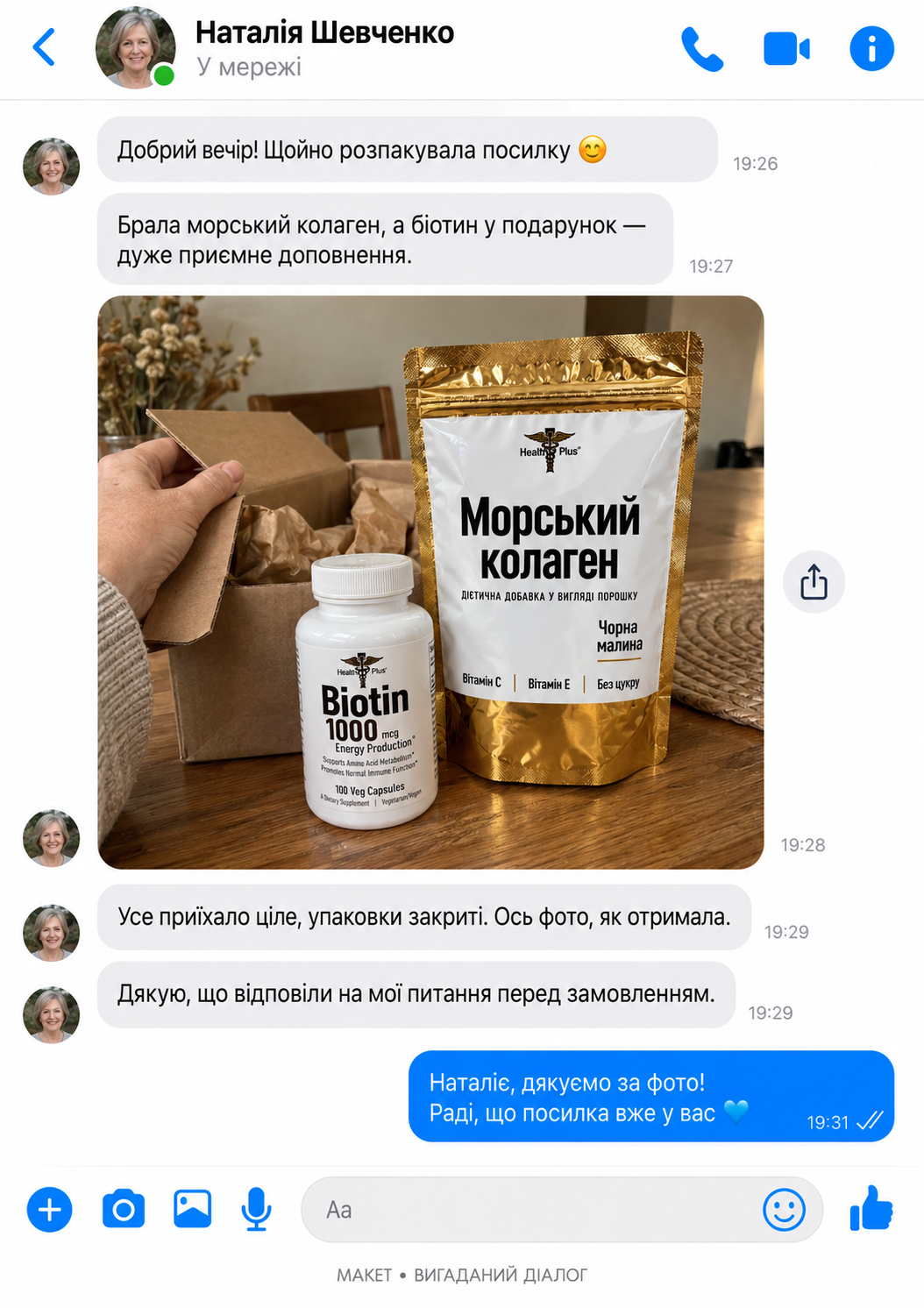This screenshot has width=924, height=1308.
Task: Record a voice message
Action: (x=256, y=1210)
